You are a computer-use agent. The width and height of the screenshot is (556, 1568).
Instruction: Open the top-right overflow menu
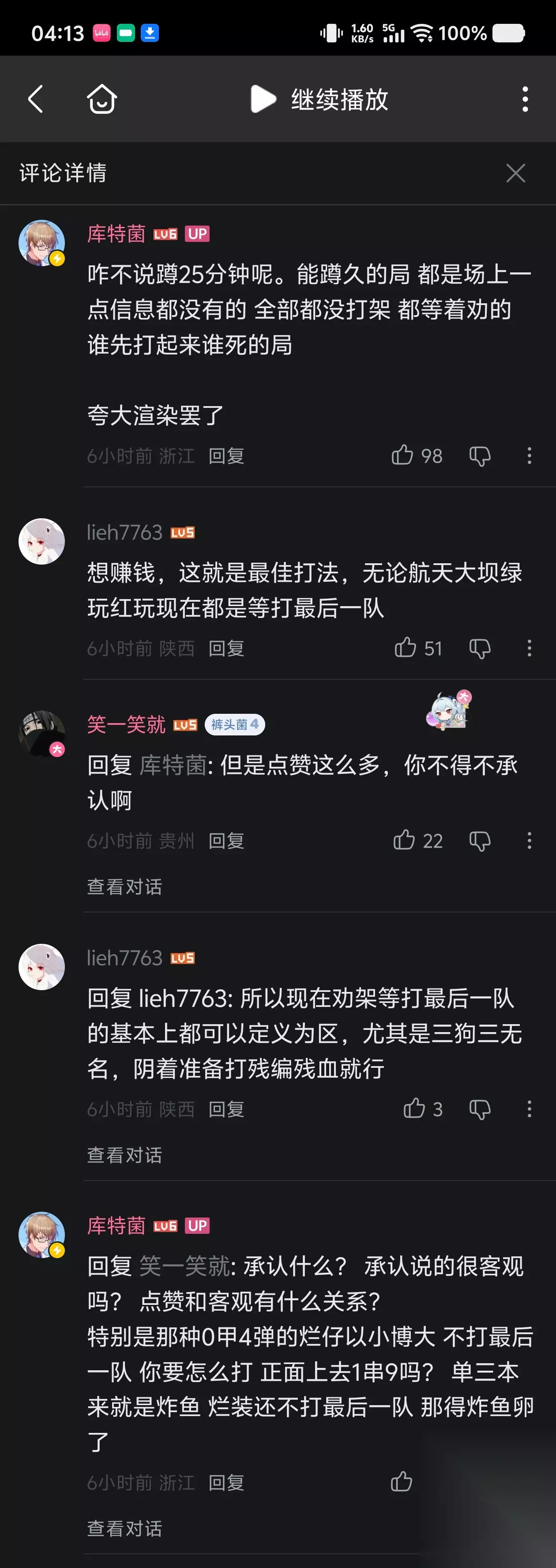[525, 98]
